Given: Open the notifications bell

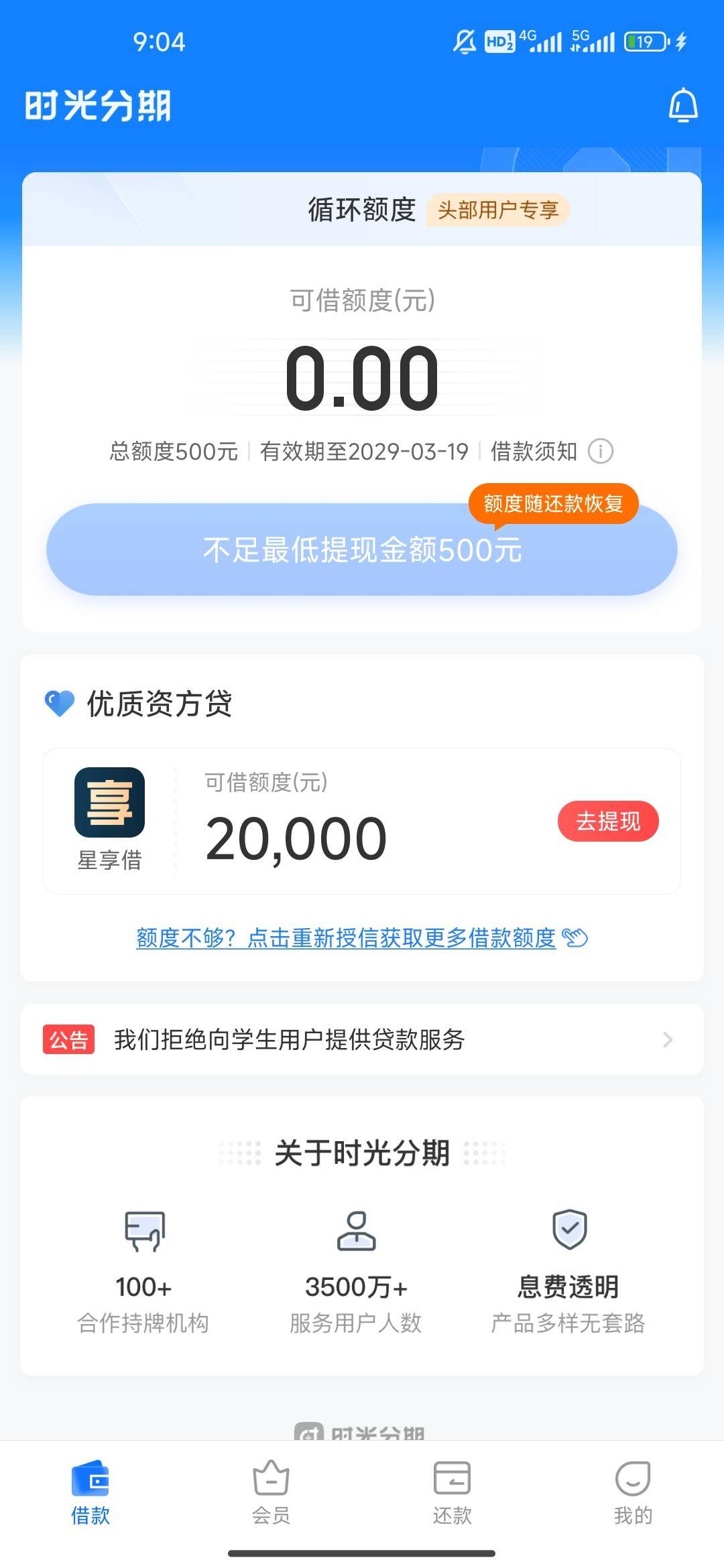Looking at the screenshot, I should point(683,105).
